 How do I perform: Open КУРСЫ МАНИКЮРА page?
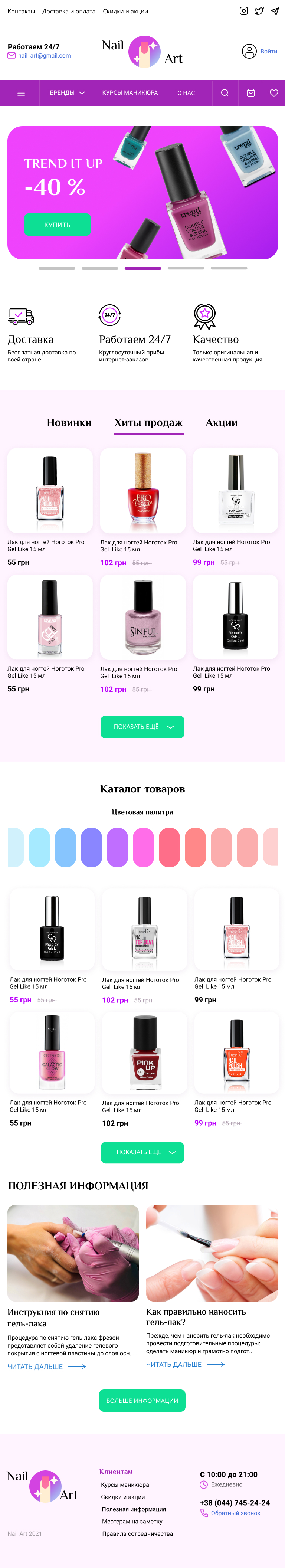tap(130, 93)
